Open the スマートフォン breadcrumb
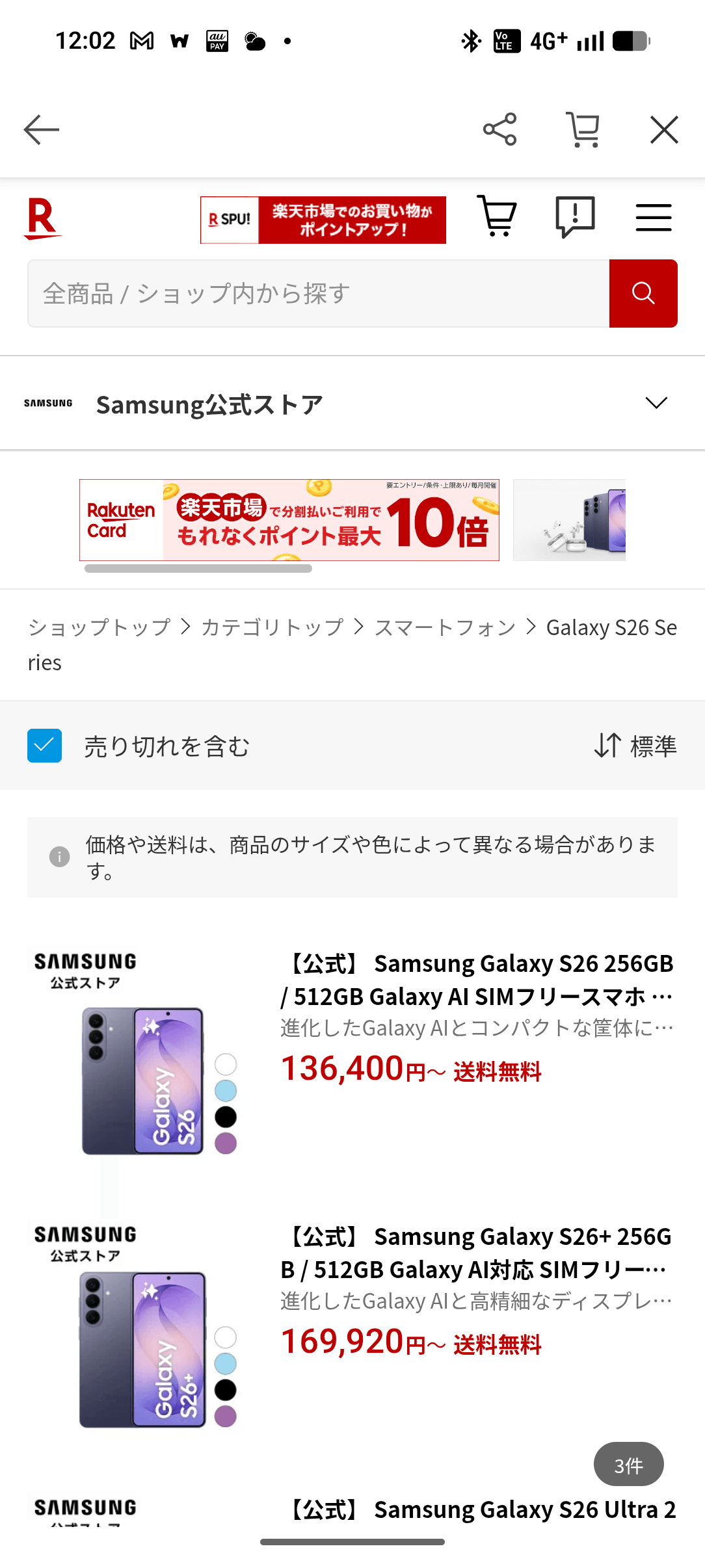This screenshot has width=705, height=1568. point(446,627)
